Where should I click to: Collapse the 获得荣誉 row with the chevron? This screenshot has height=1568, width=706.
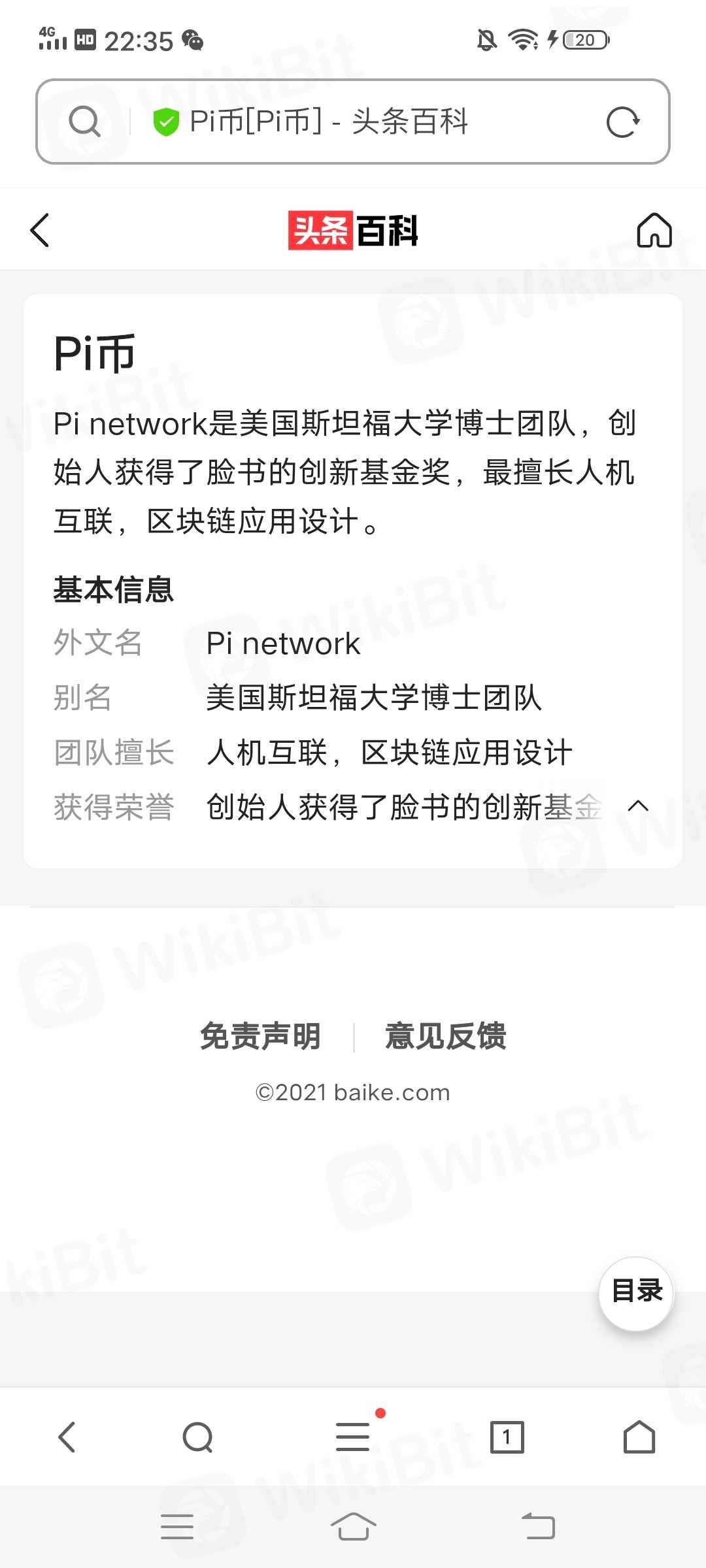638,806
